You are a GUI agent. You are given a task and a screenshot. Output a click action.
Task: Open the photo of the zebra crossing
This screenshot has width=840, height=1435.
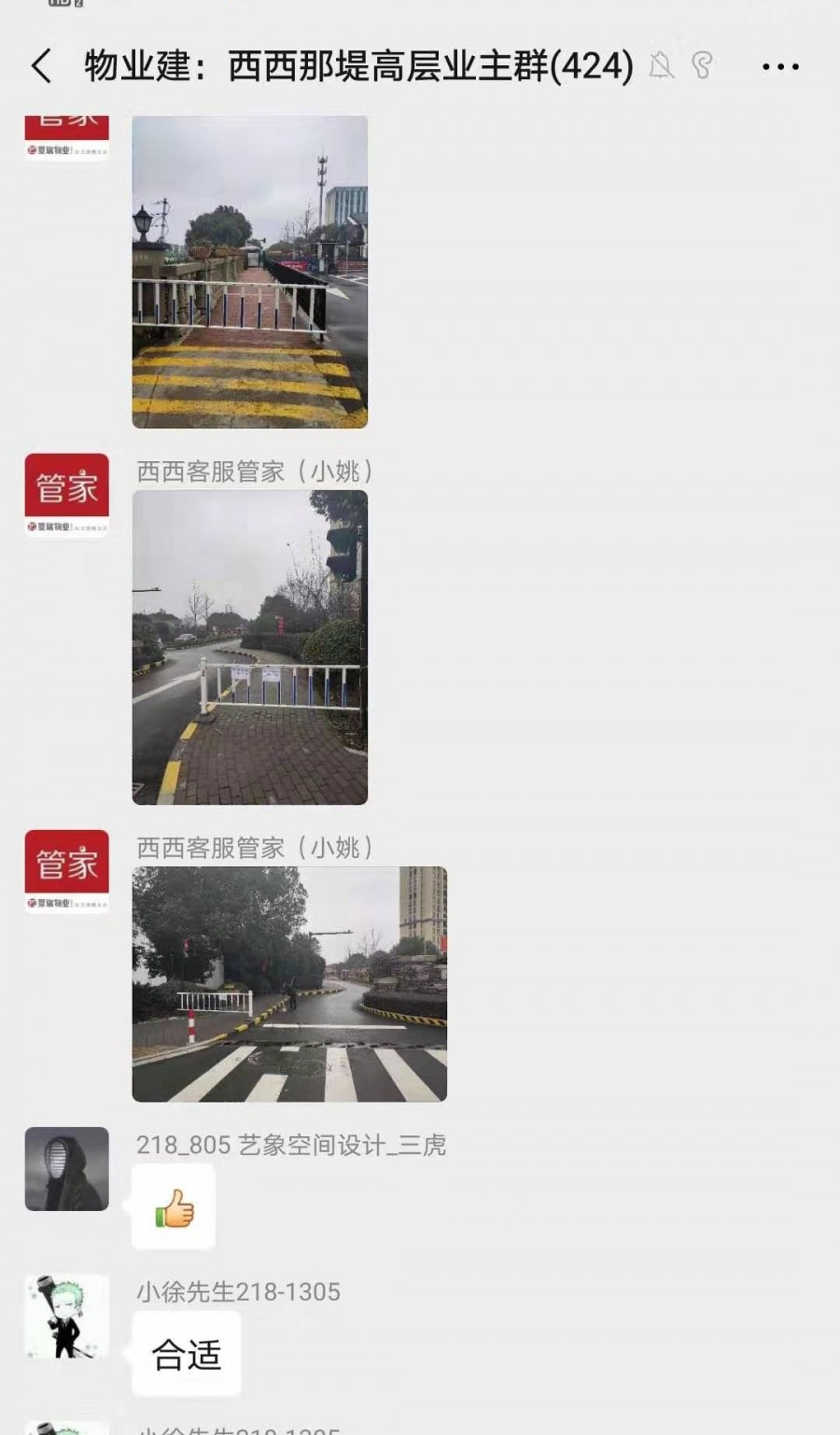point(289,984)
